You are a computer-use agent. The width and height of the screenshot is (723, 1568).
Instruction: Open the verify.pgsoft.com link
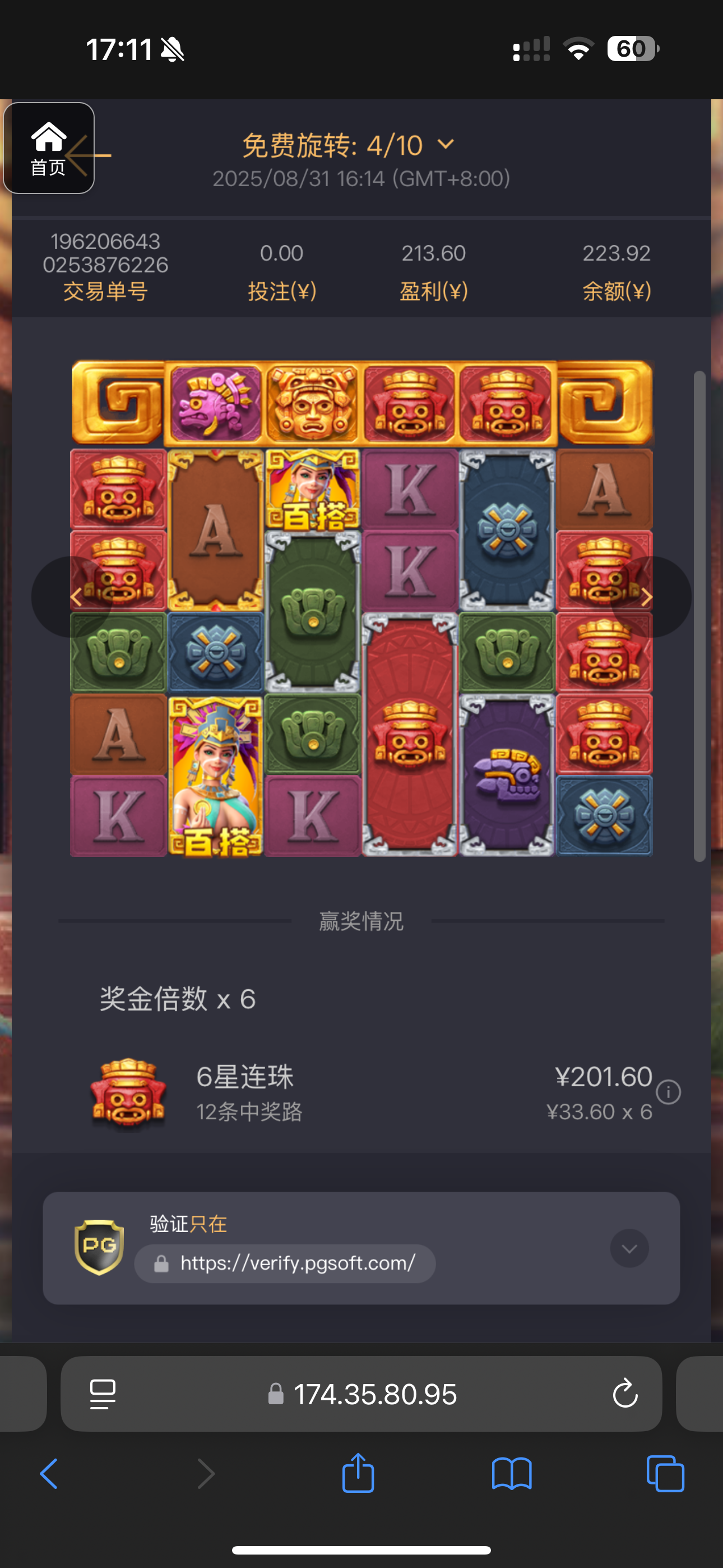pos(297,1263)
